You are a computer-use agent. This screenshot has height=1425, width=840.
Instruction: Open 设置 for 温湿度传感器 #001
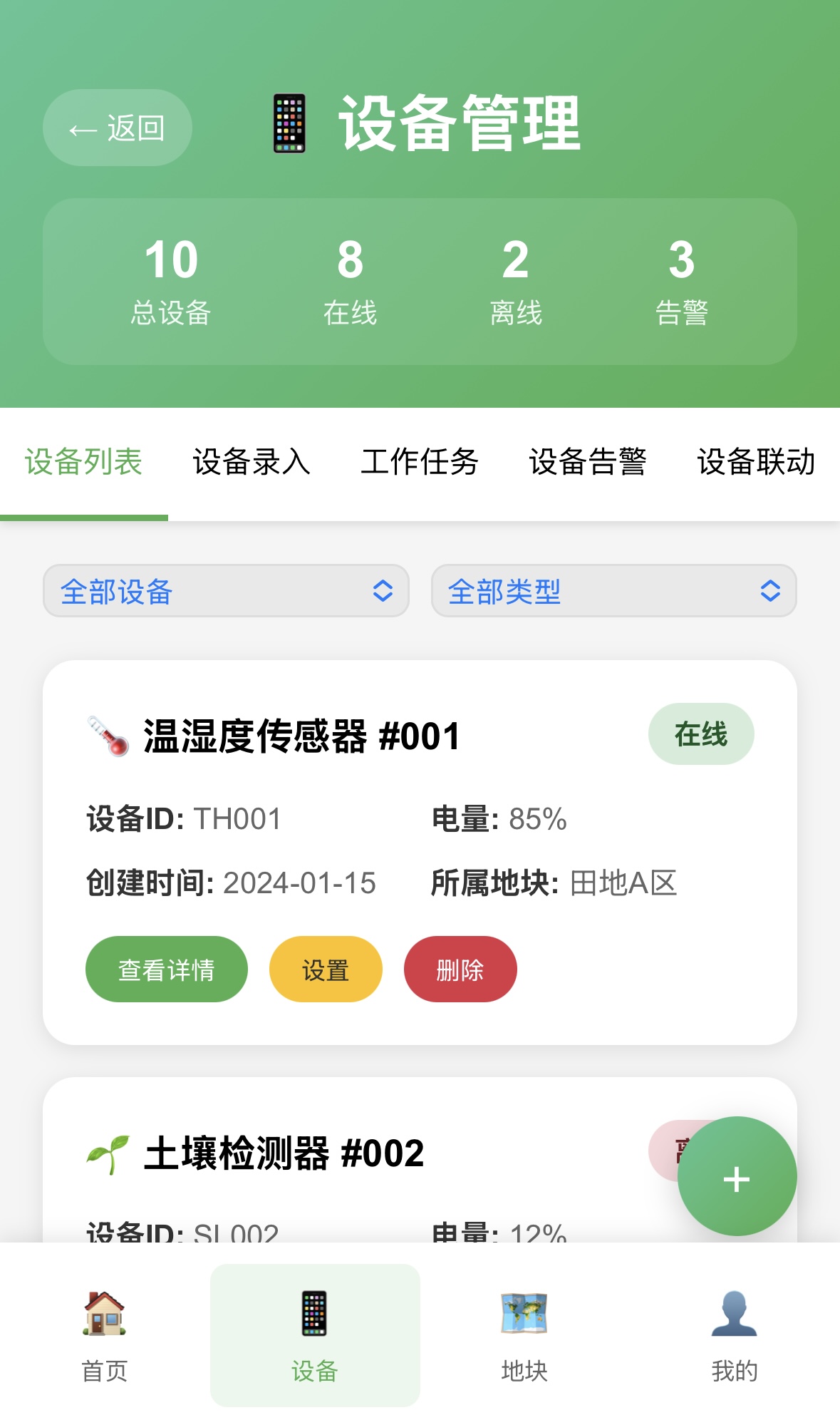pos(326,969)
